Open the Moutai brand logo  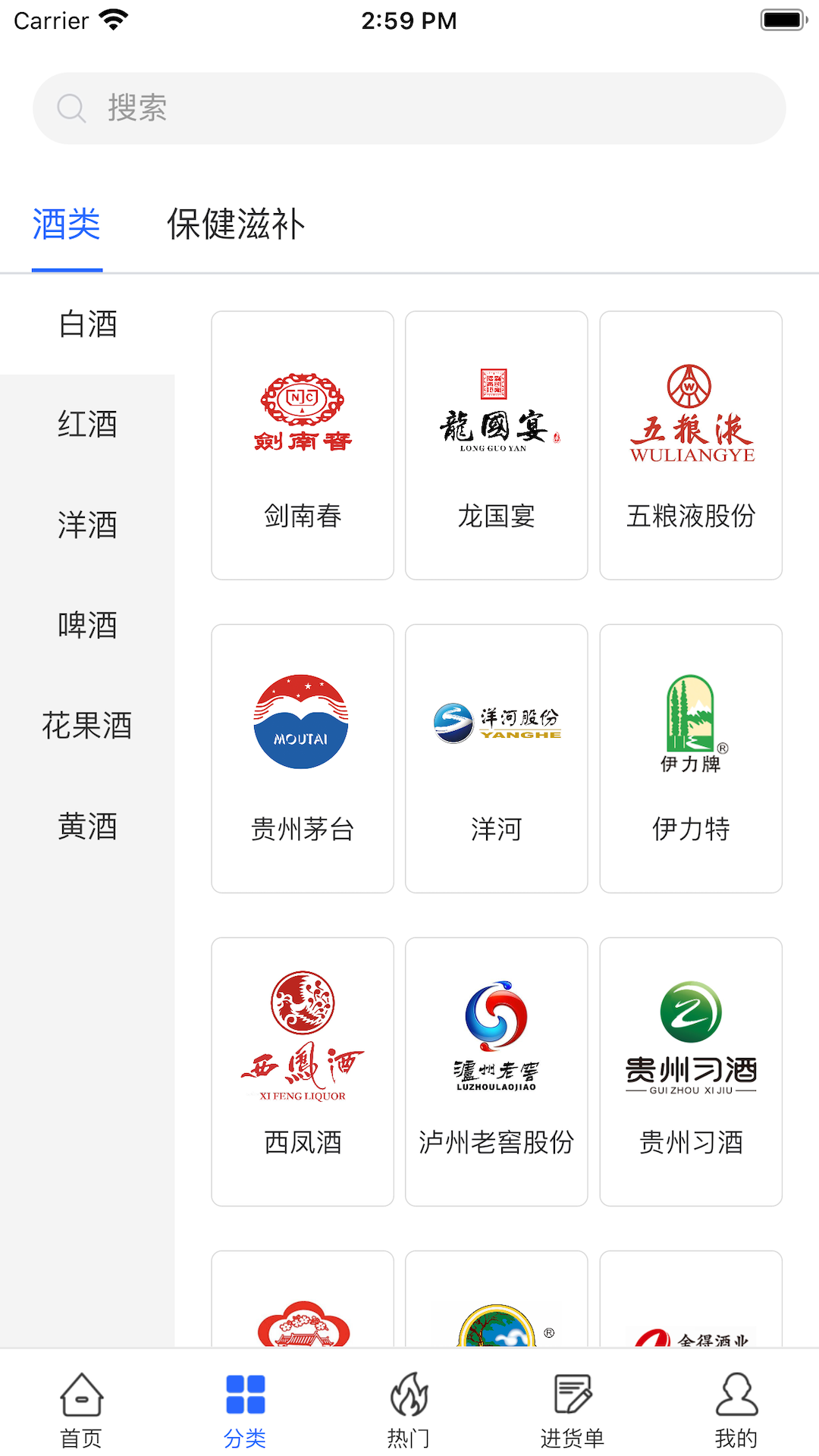[x=302, y=720]
